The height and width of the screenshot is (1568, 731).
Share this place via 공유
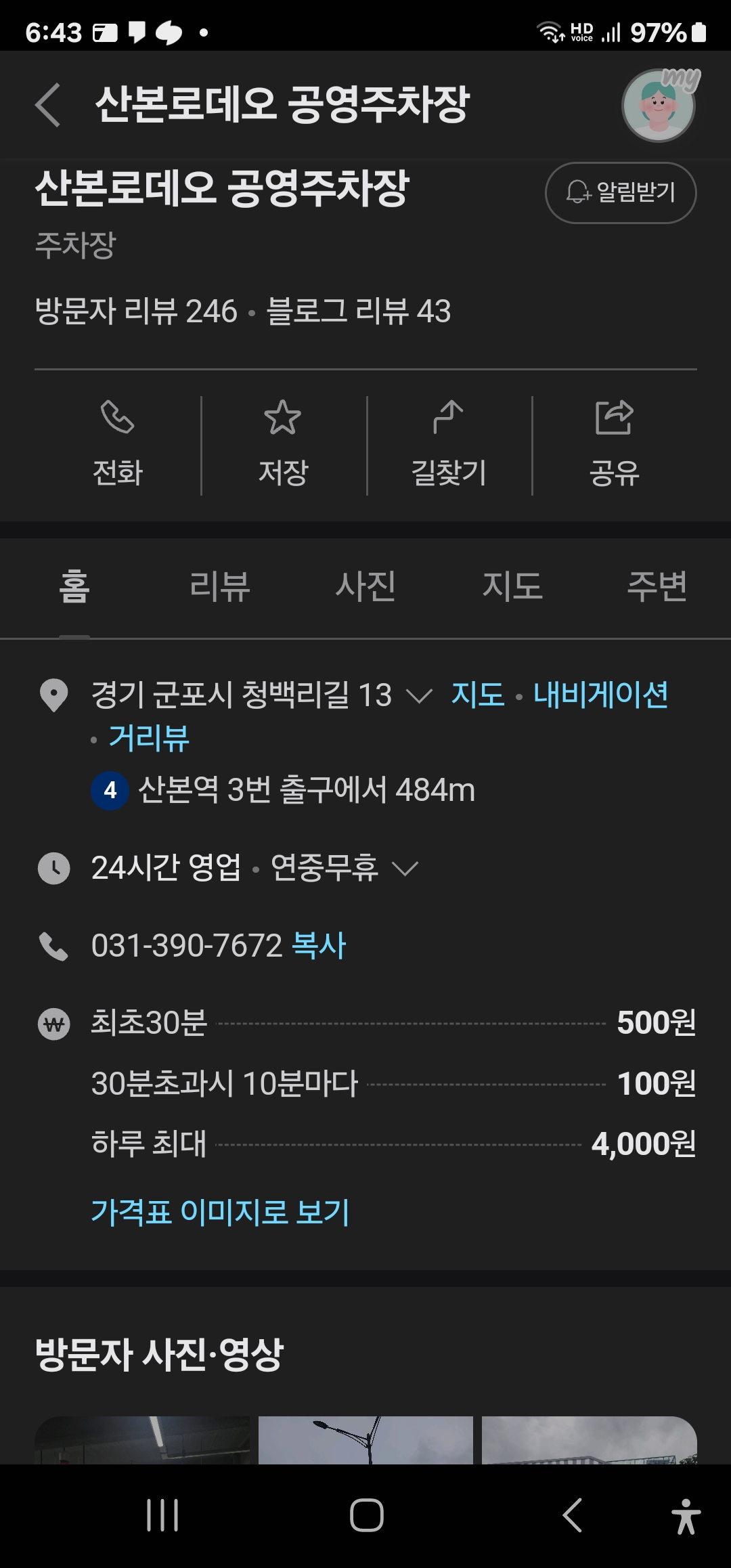(614, 445)
